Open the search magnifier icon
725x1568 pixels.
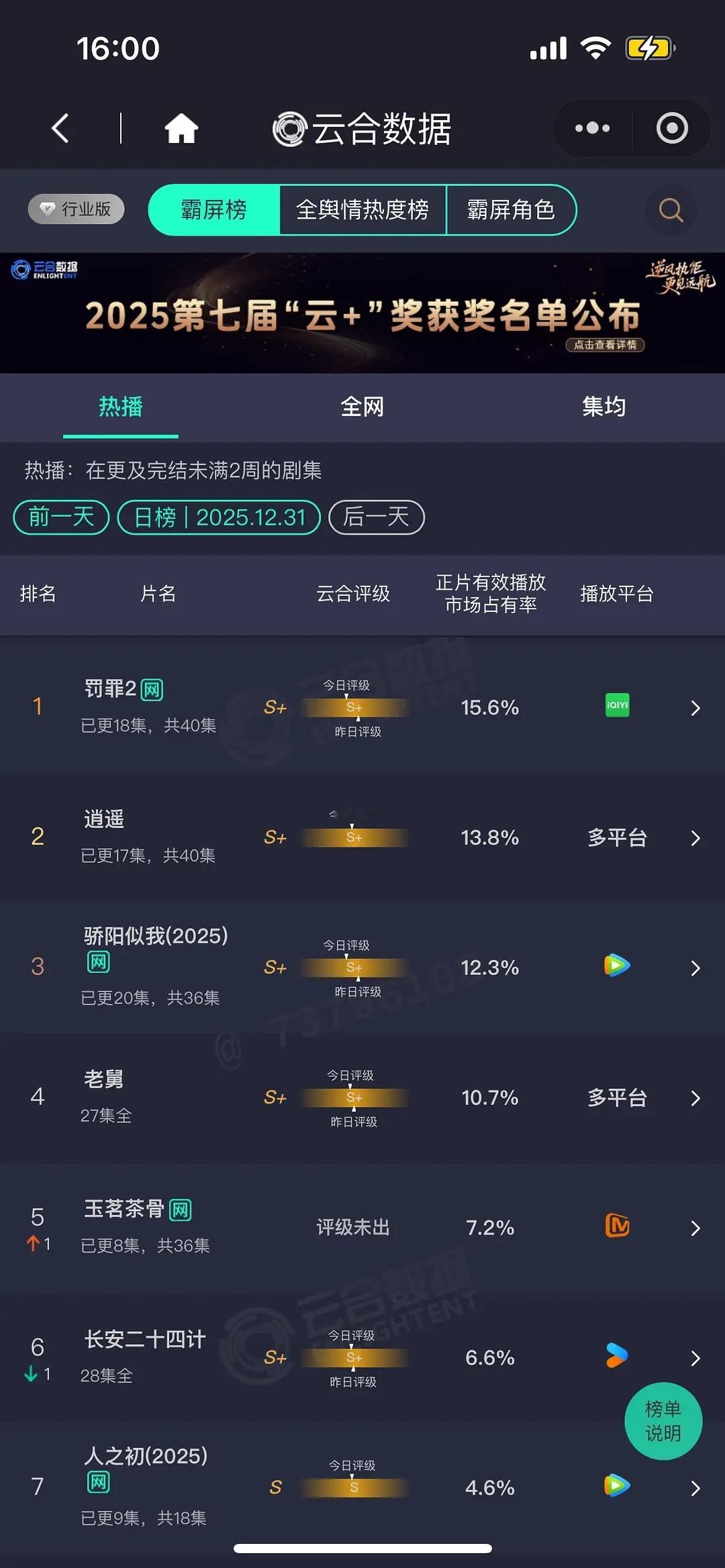(669, 210)
